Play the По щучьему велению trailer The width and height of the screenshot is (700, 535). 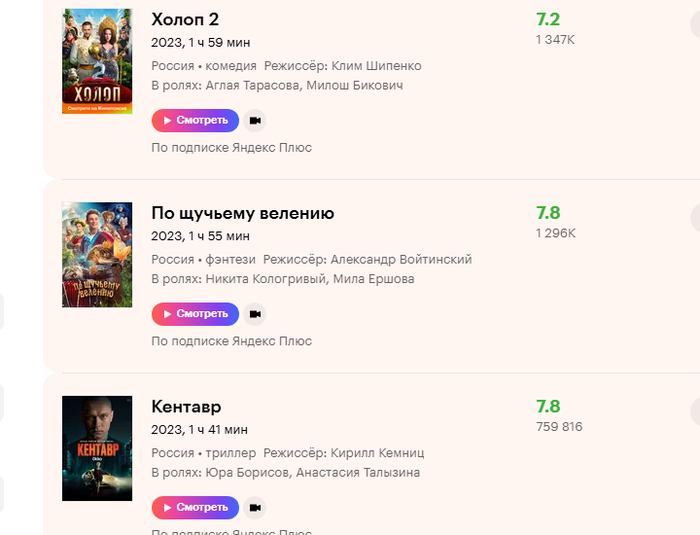click(255, 314)
